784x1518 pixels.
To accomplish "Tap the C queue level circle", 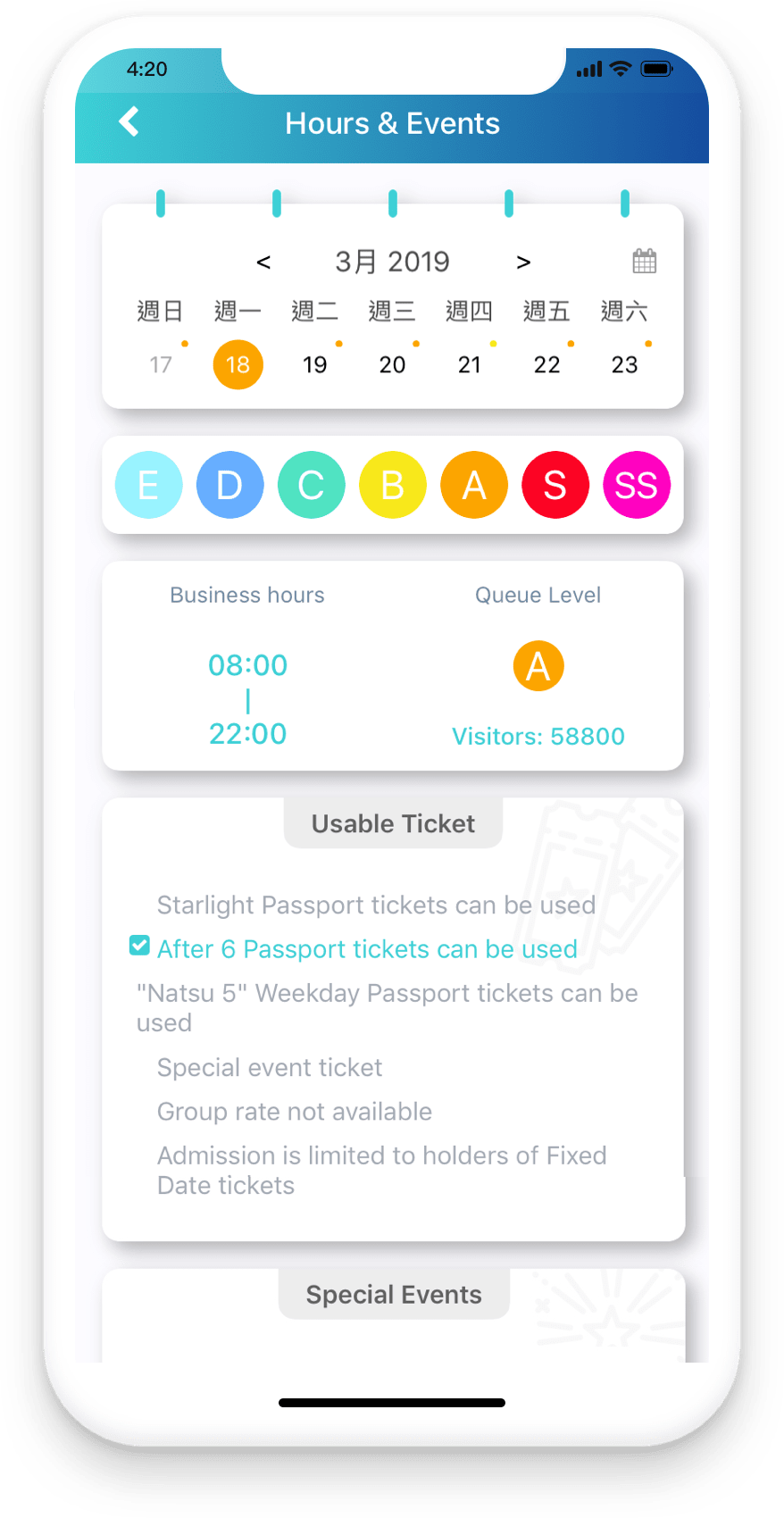I will click(x=312, y=485).
